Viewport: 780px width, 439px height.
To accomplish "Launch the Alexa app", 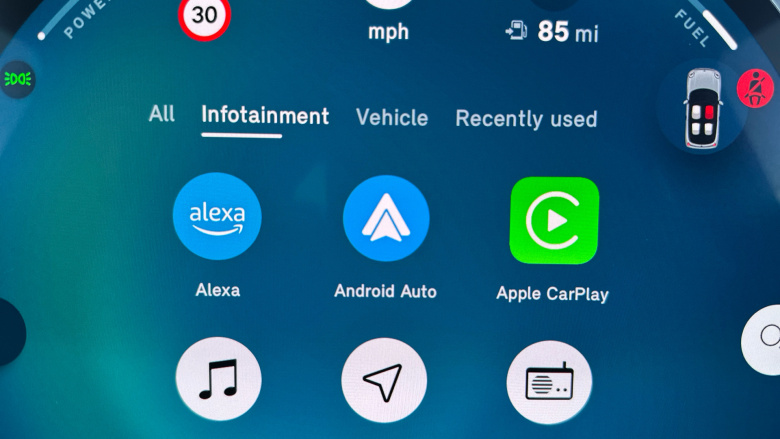I will pyautogui.click(x=217, y=217).
